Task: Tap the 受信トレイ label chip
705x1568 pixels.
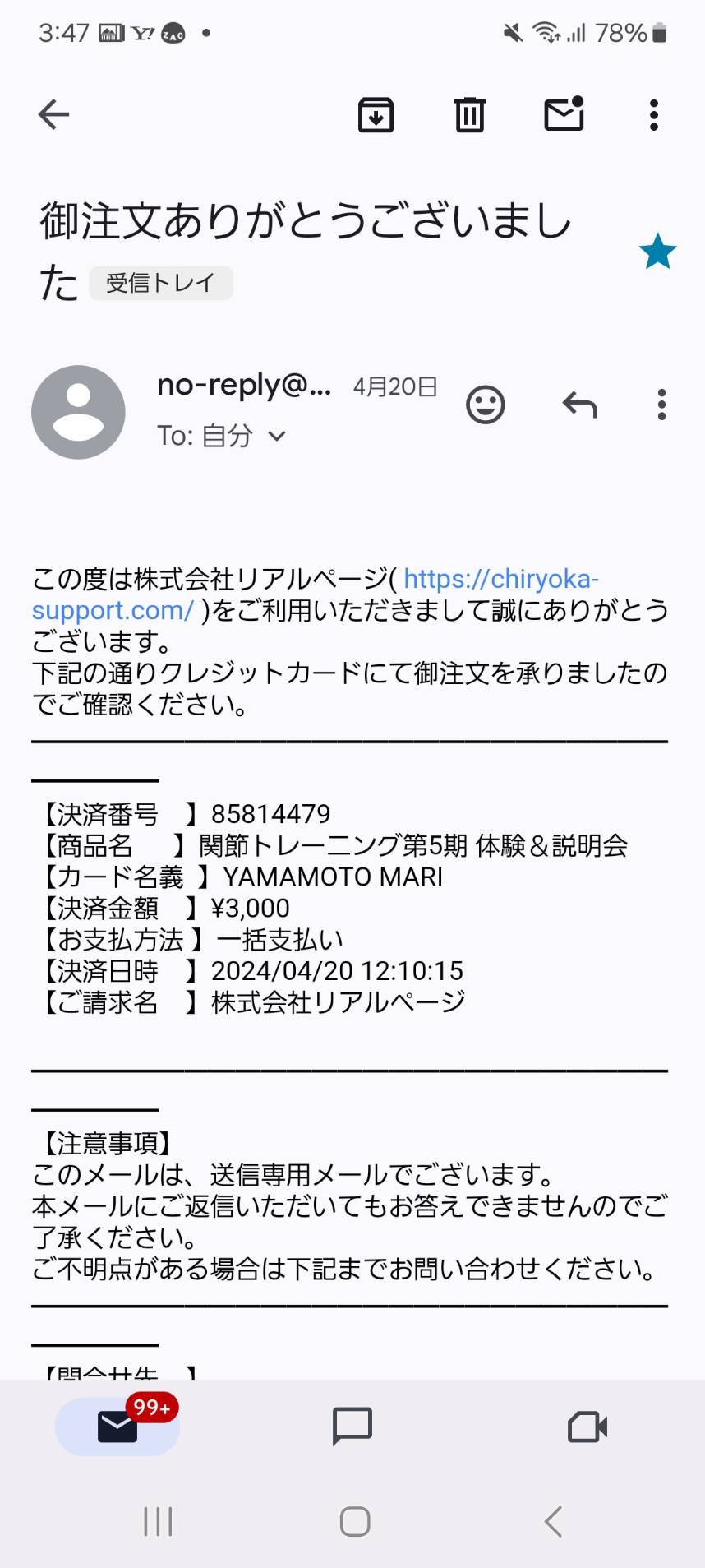Action: [x=161, y=283]
